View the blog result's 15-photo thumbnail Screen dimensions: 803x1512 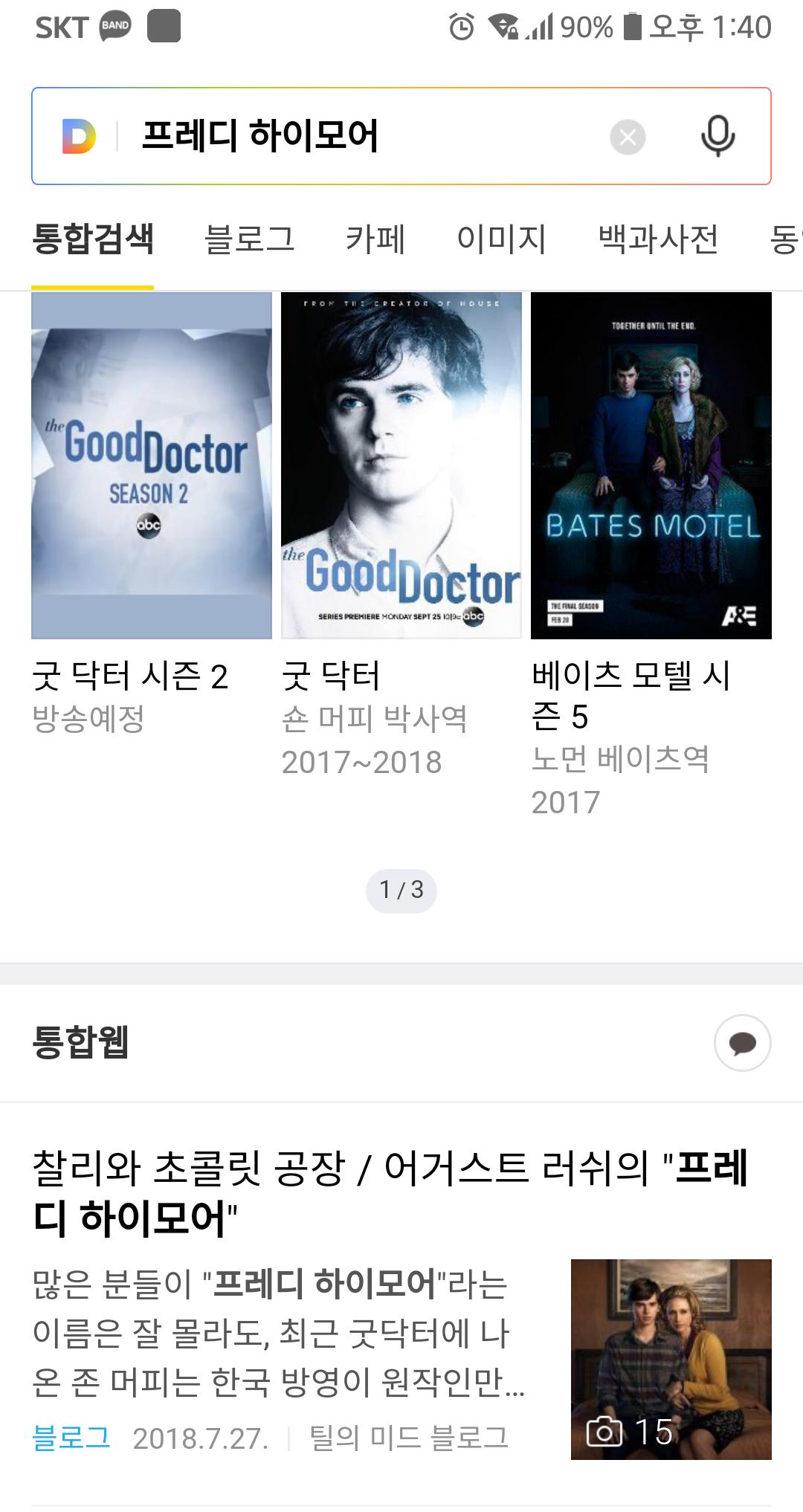point(671,1359)
